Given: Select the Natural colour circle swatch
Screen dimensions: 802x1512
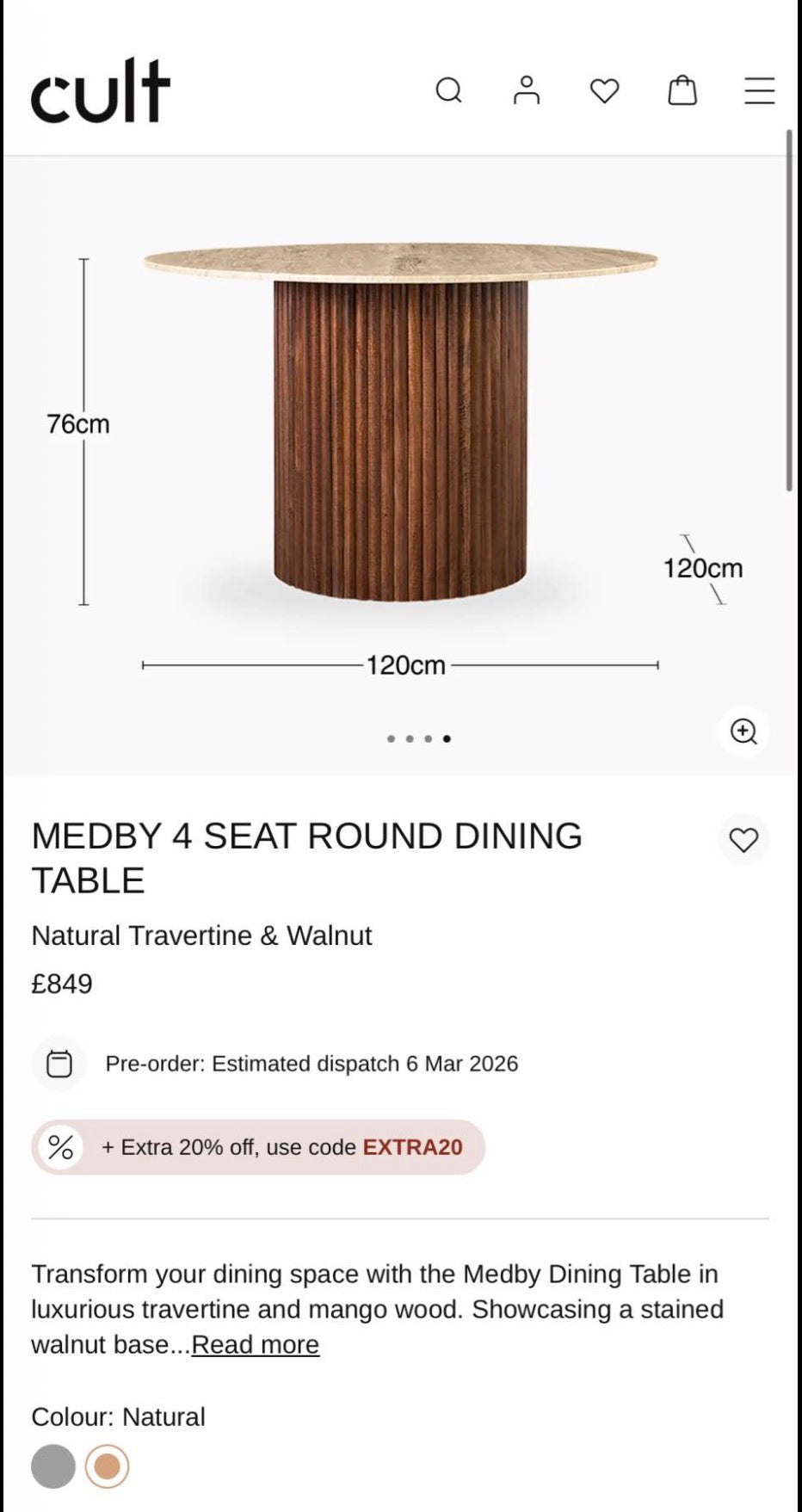Looking at the screenshot, I should 105,1467.
